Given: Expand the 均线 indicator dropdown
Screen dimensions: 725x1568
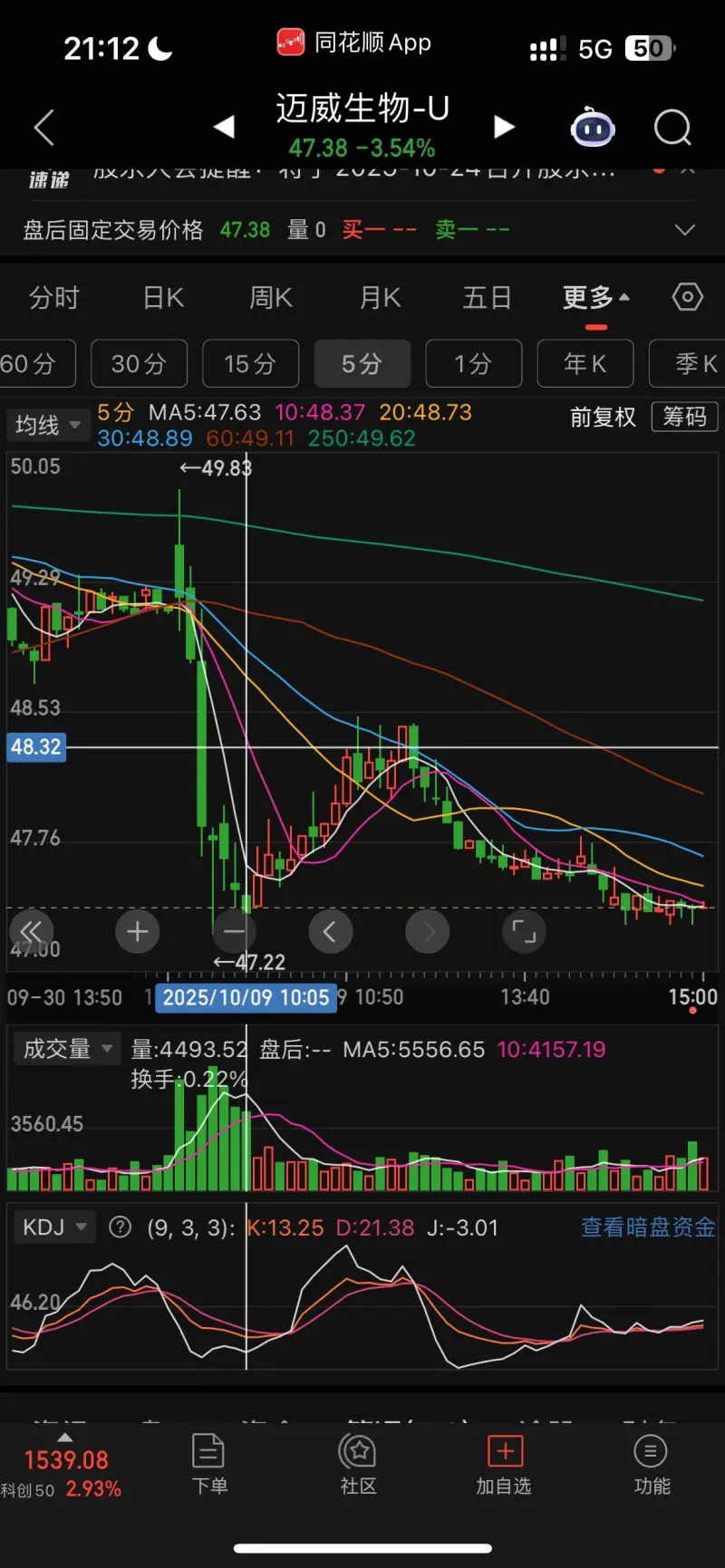Looking at the screenshot, I should 47,425.
